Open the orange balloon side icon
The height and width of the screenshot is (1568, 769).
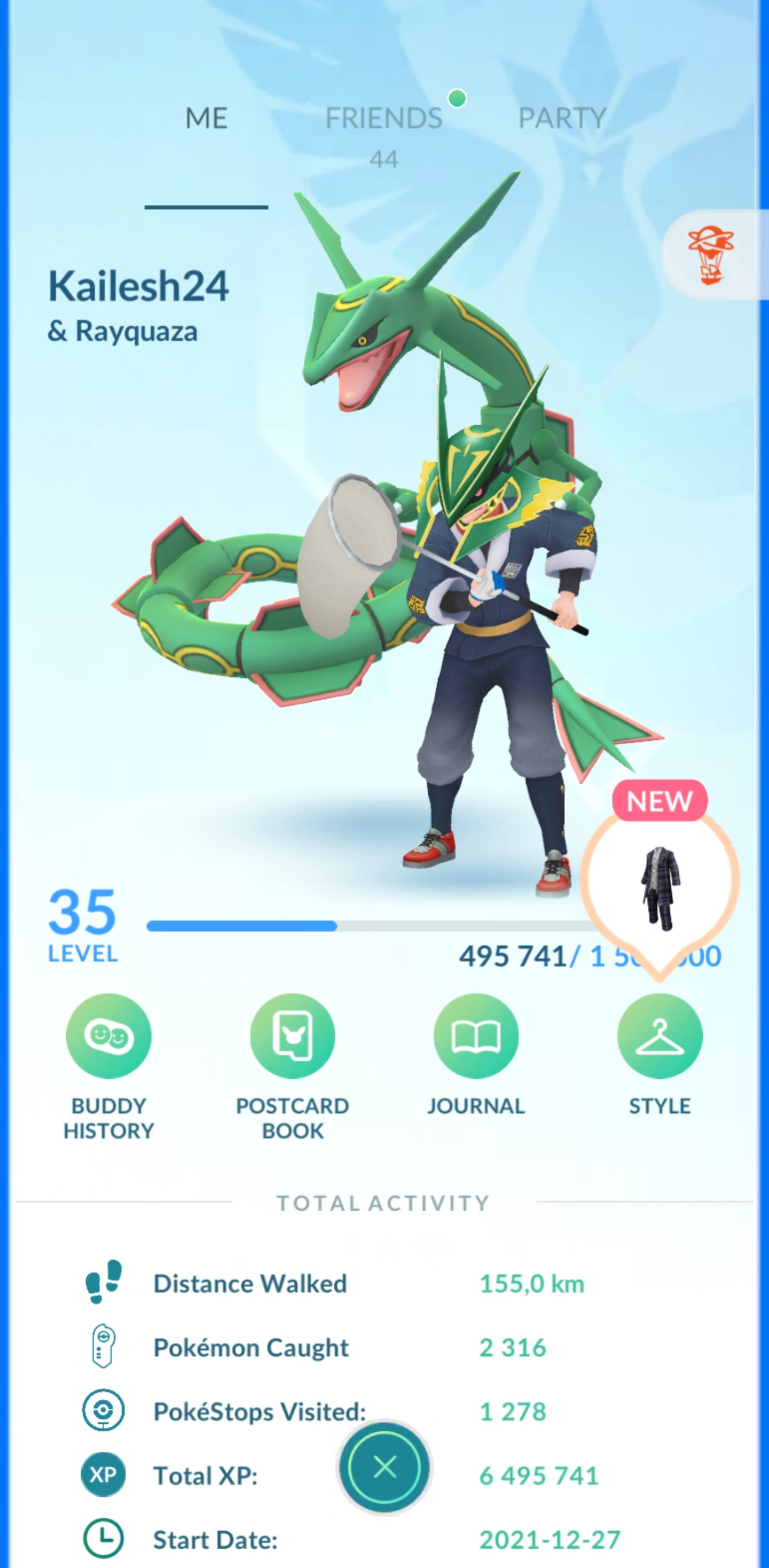711,255
